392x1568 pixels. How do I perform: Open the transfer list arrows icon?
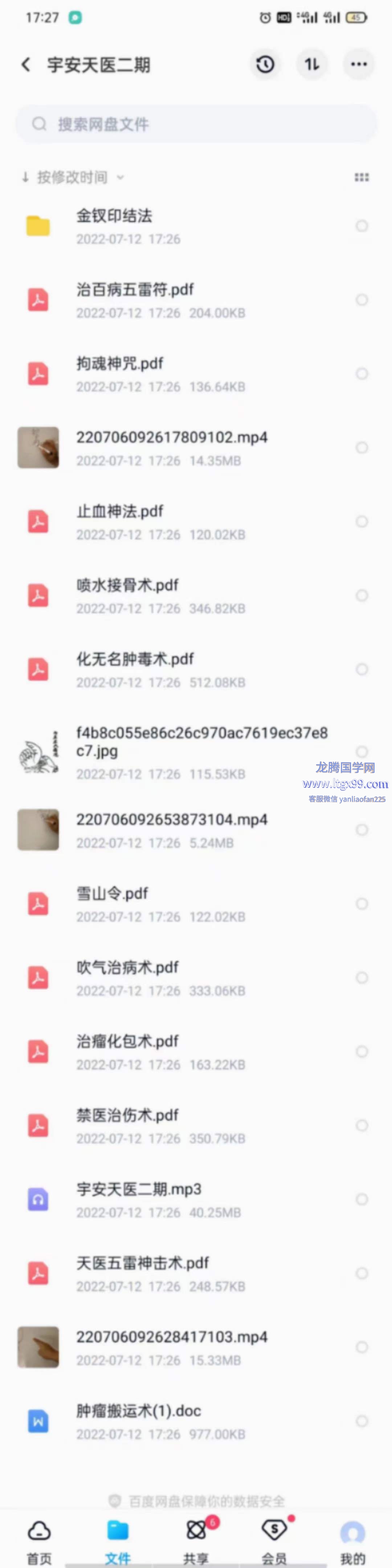312,65
